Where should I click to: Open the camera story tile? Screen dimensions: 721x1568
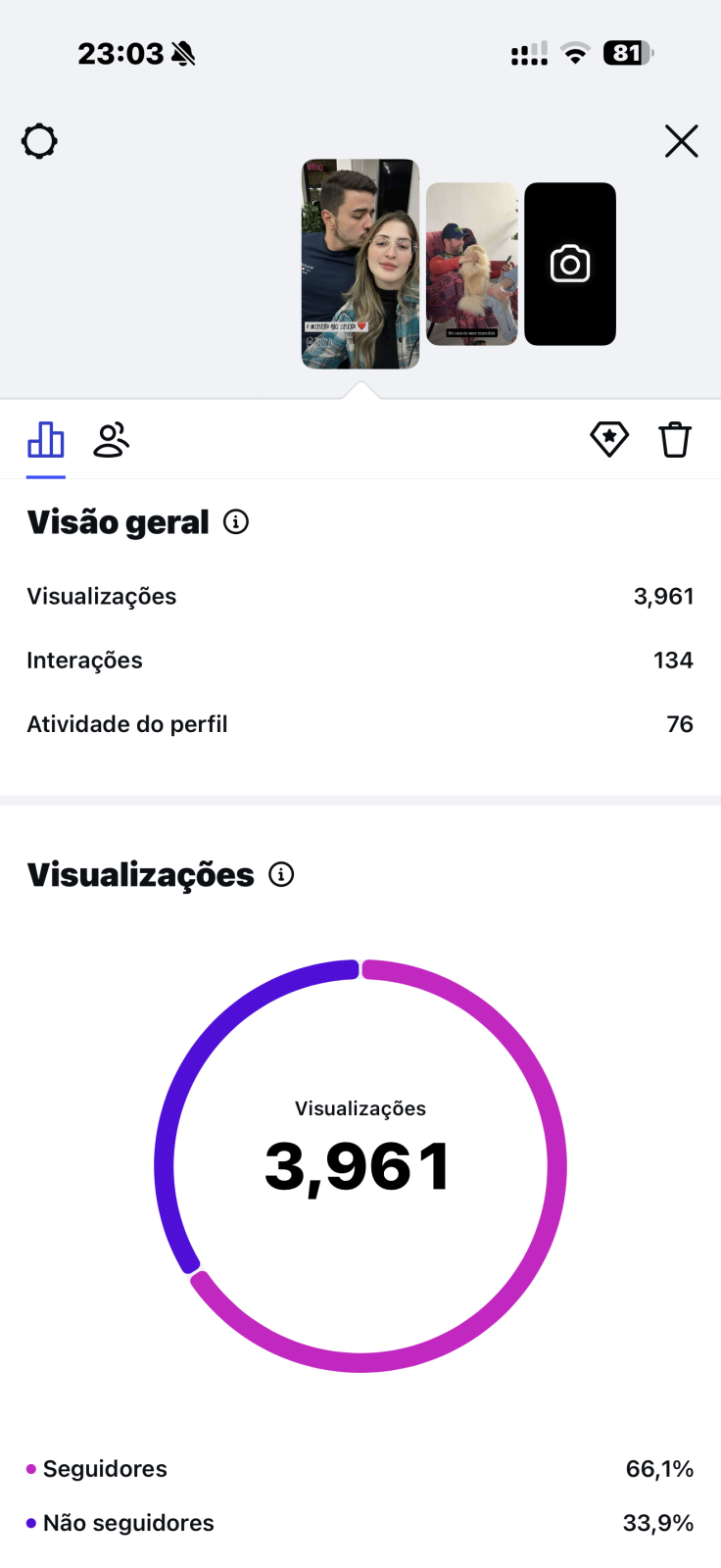[570, 264]
